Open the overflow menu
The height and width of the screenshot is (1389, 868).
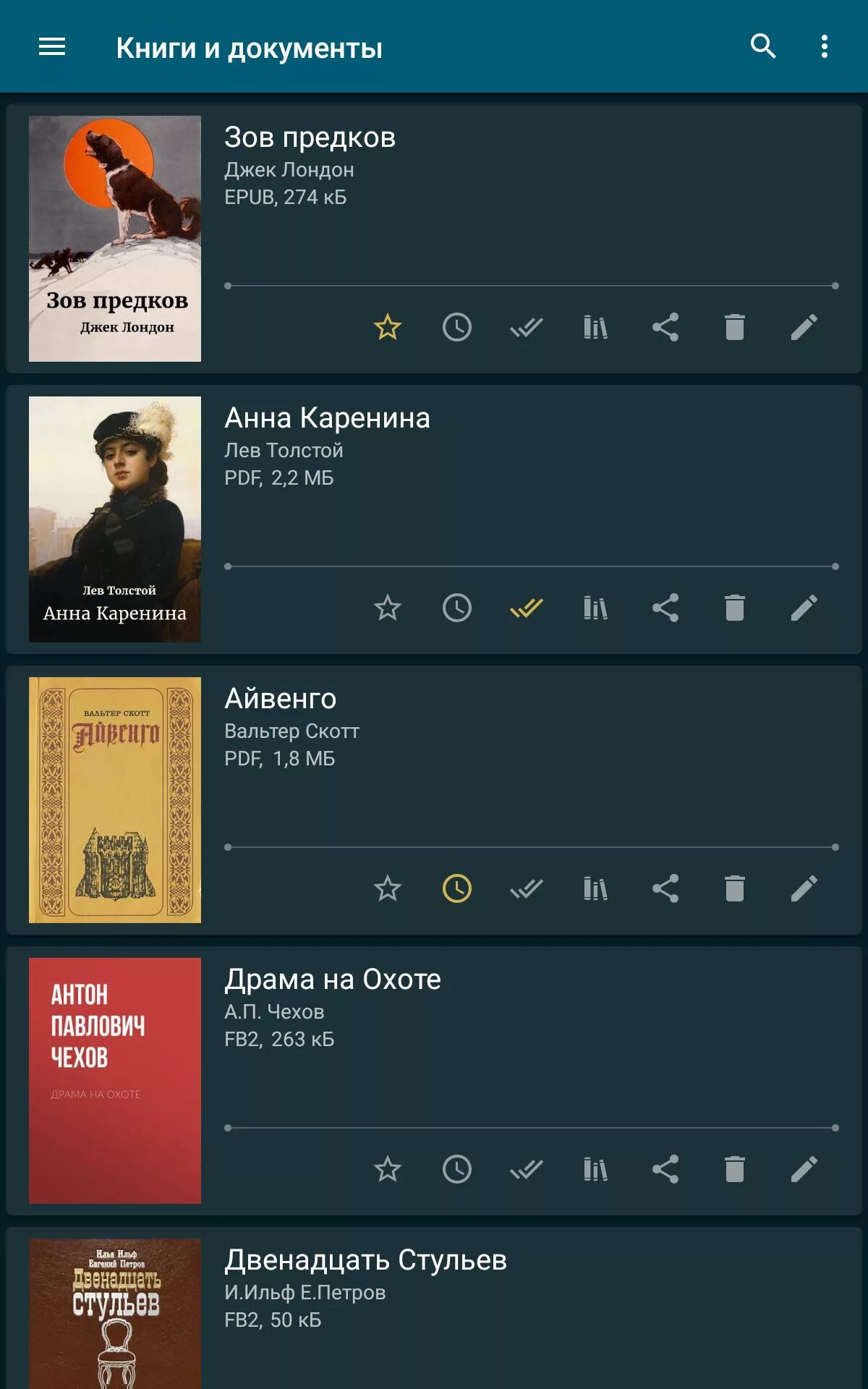click(x=825, y=46)
